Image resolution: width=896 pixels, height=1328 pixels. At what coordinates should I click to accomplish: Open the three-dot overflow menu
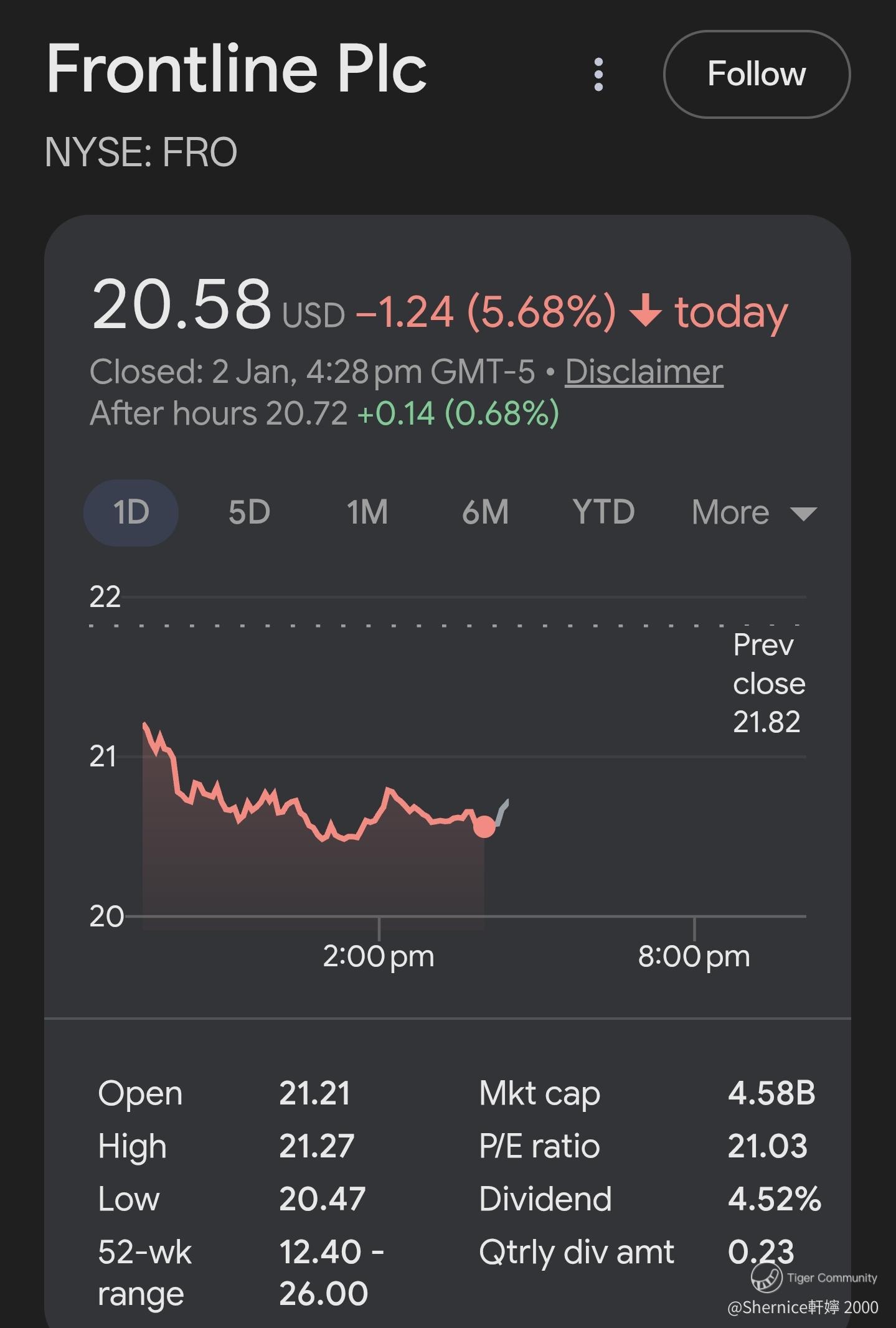[x=598, y=75]
